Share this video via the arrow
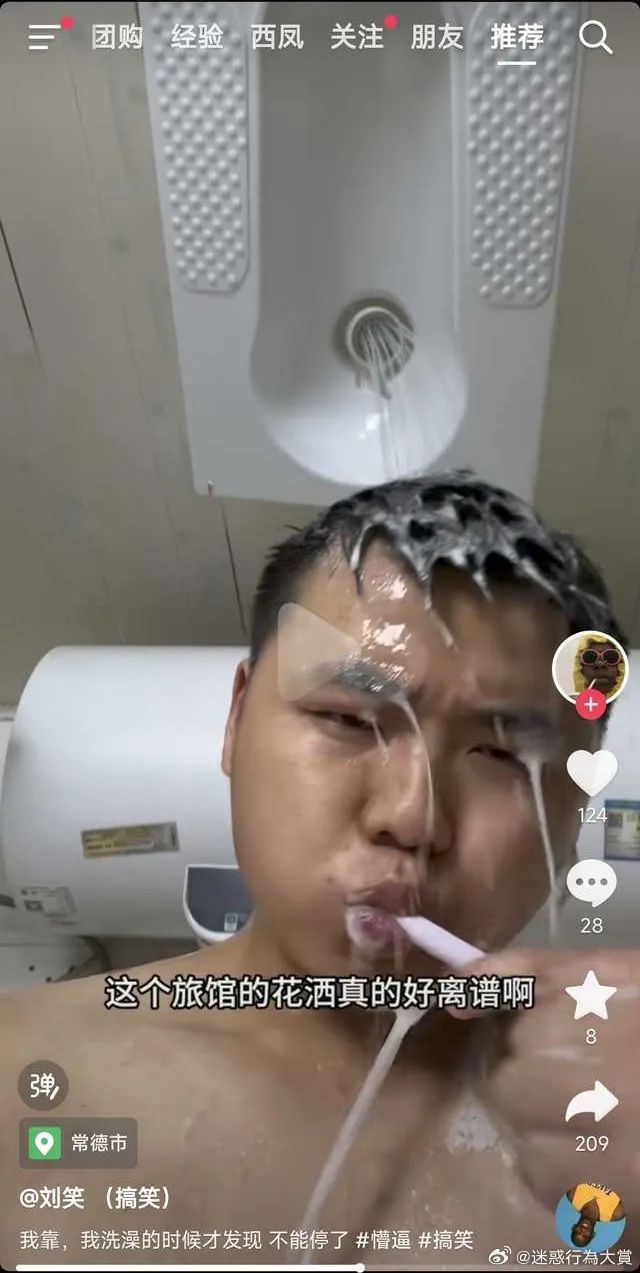 tap(591, 1103)
